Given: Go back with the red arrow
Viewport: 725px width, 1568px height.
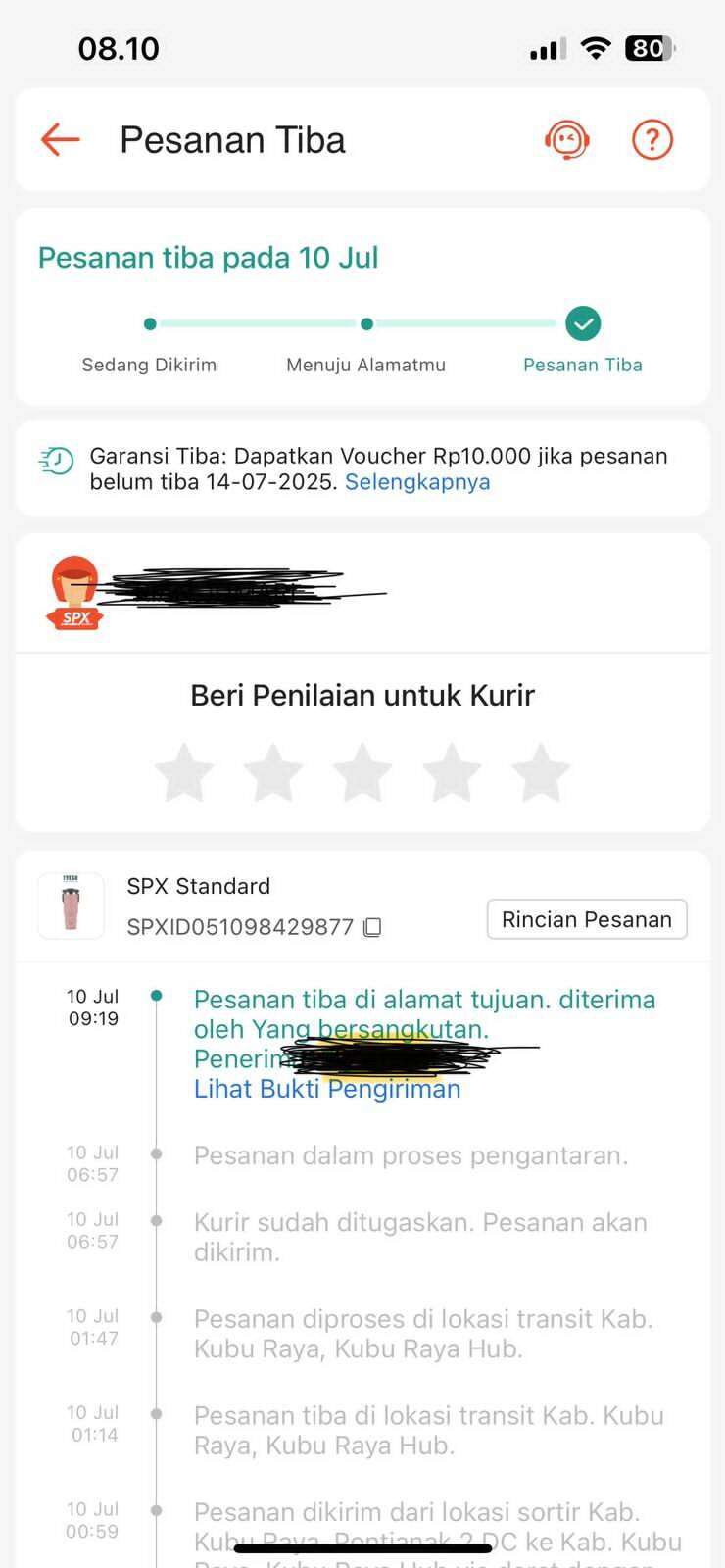Looking at the screenshot, I should (60, 140).
